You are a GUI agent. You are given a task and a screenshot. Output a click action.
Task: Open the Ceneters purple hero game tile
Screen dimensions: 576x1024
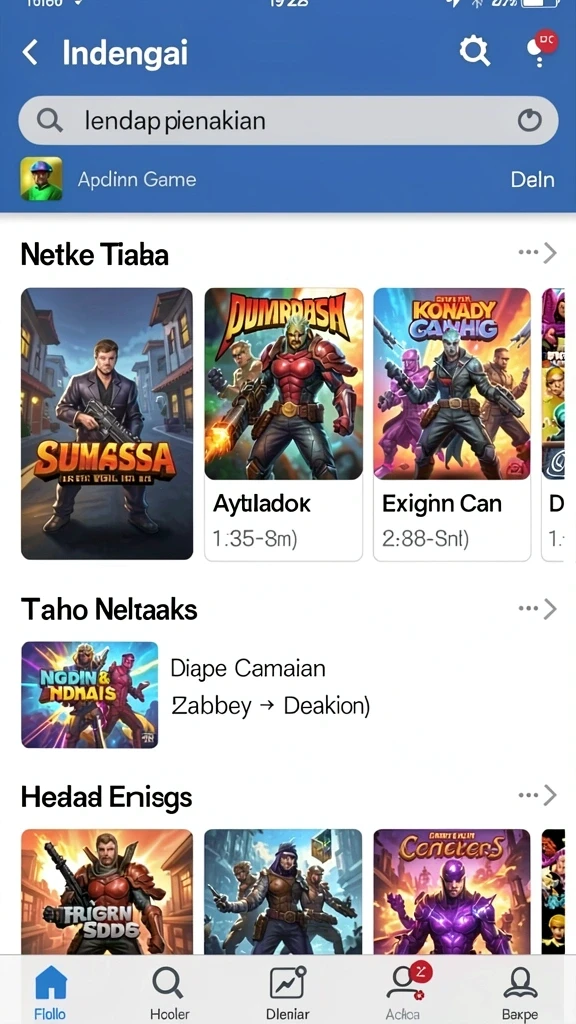452,892
